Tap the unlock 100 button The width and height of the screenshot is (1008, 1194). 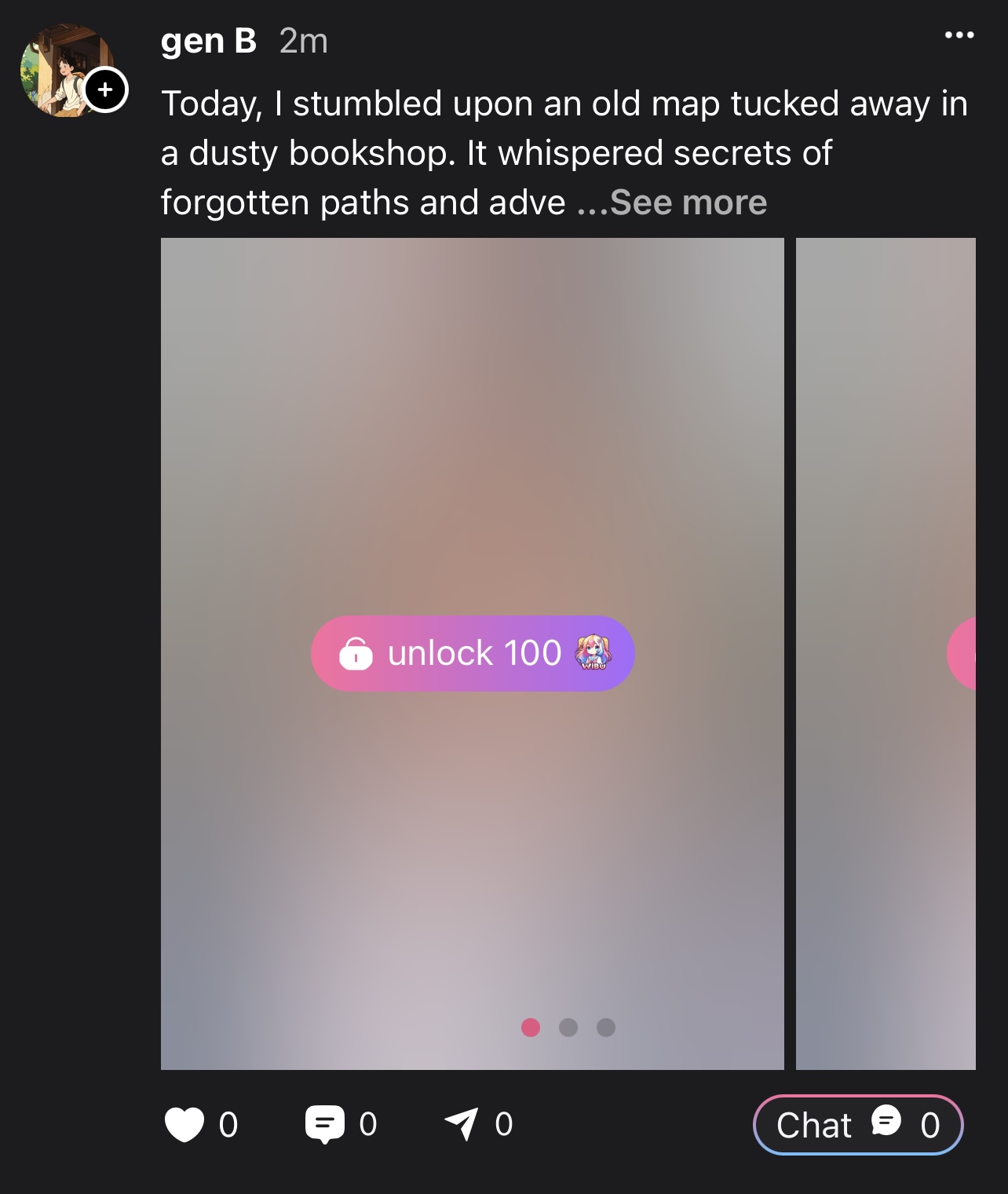(473, 653)
